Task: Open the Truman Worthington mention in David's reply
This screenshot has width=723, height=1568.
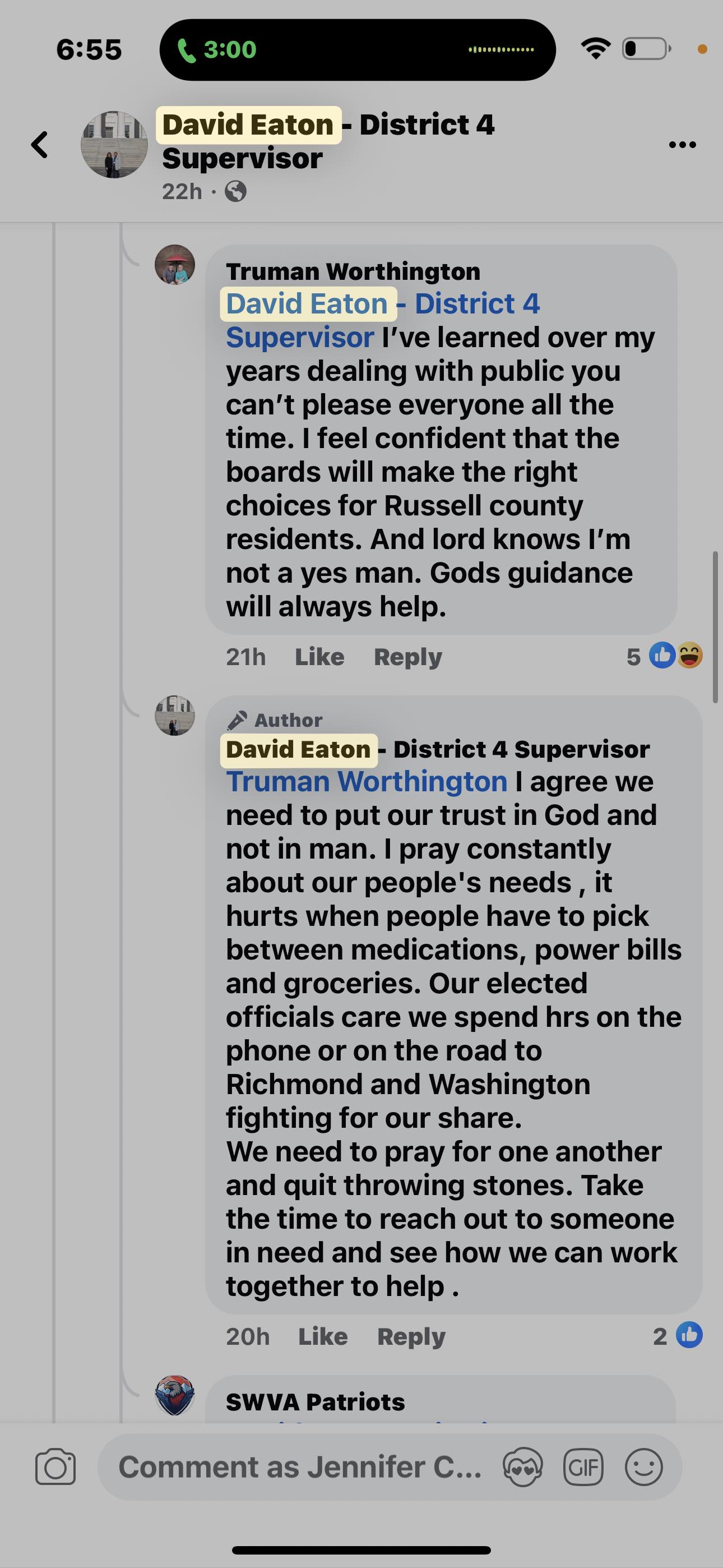Action: (367, 782)
